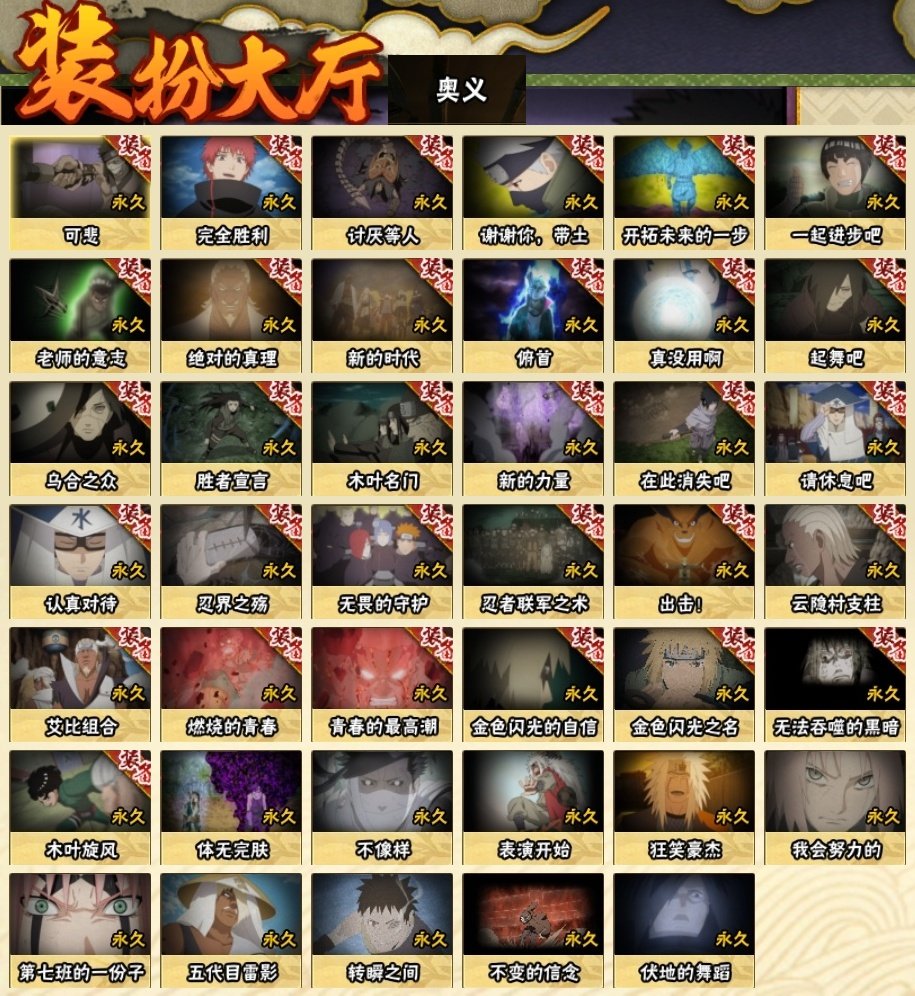
Task: Select the 请休息吧 tile
Action: 835,438
